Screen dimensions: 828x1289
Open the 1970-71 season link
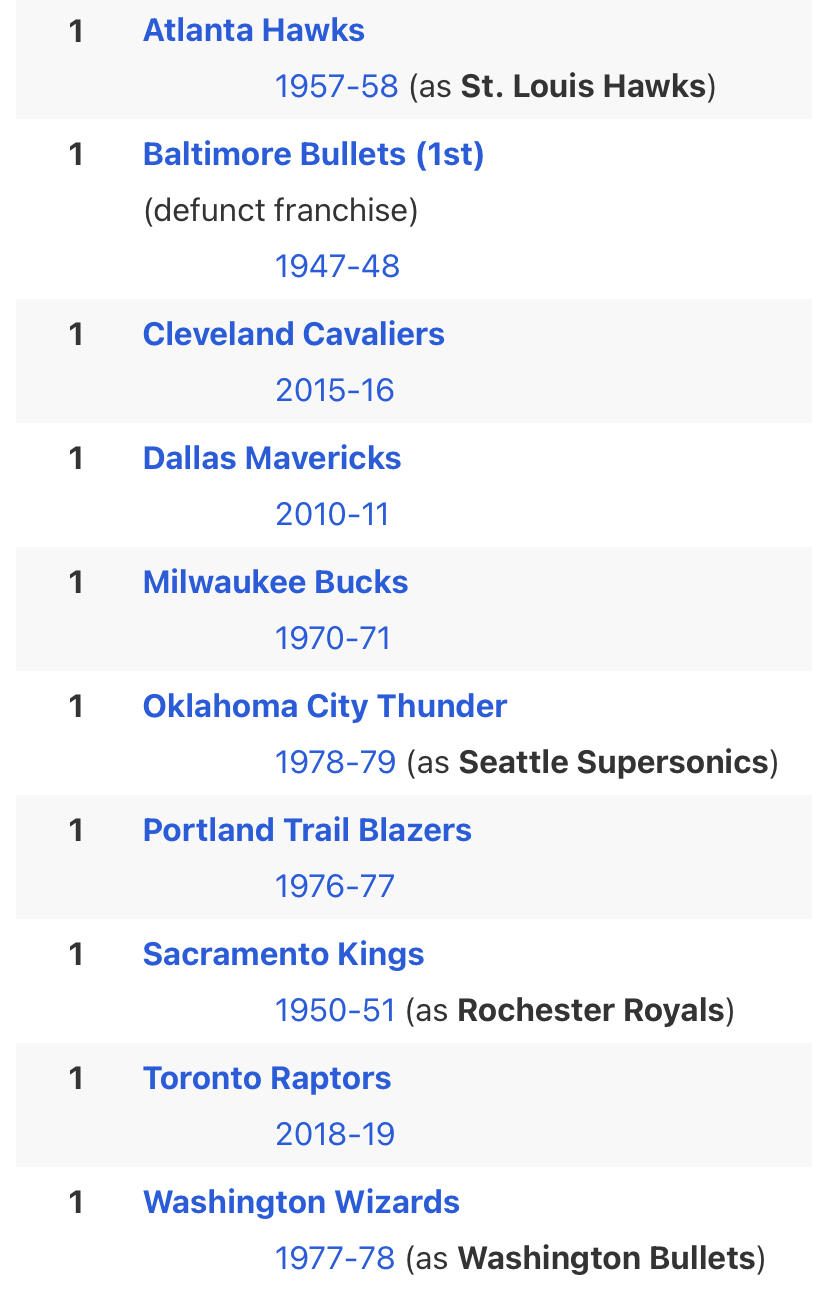coord(333,638)
